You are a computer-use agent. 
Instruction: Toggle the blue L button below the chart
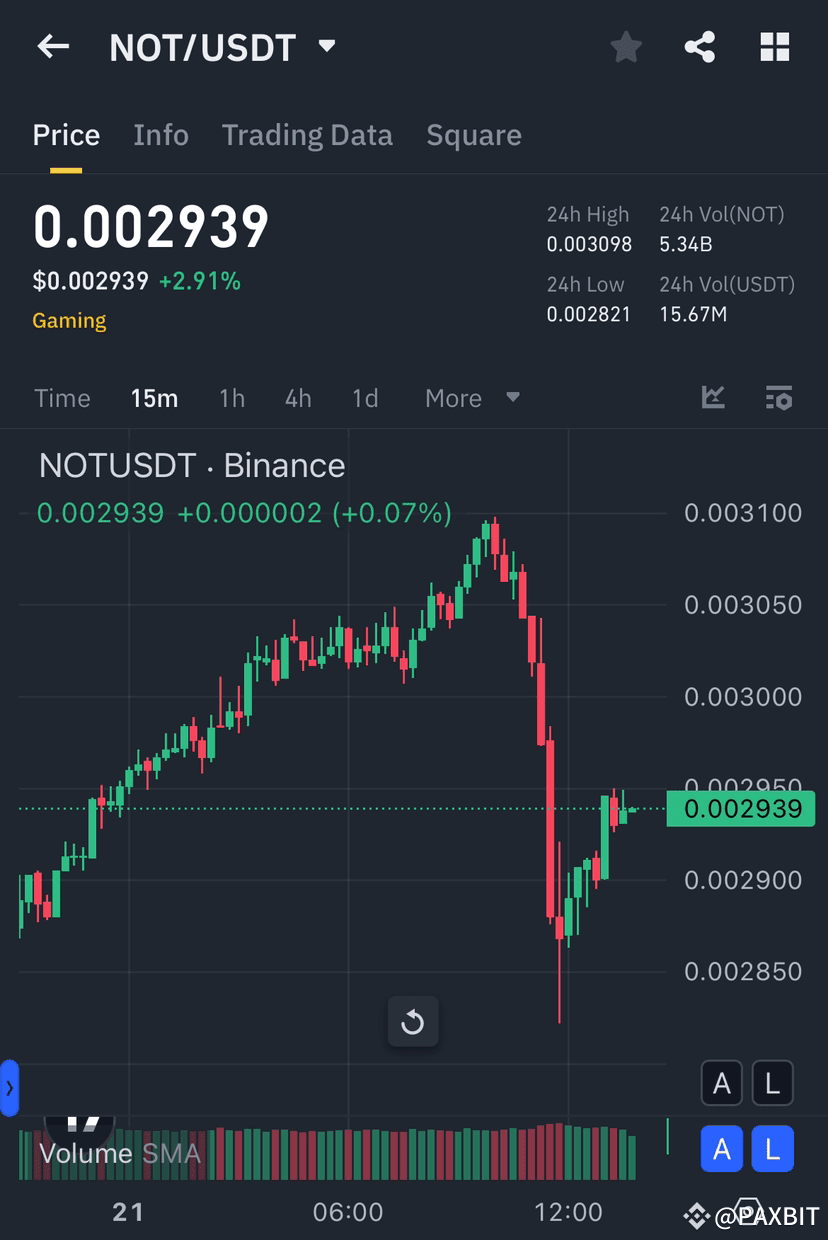pyautogui.click(x=772, y=1149)
